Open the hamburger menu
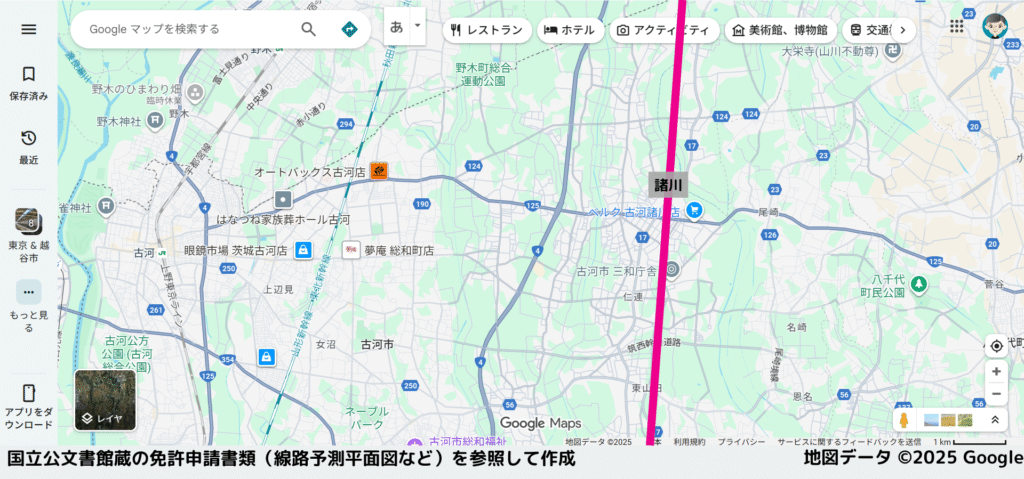Viewport: 1024px width, 479px height. coord(28,29)
